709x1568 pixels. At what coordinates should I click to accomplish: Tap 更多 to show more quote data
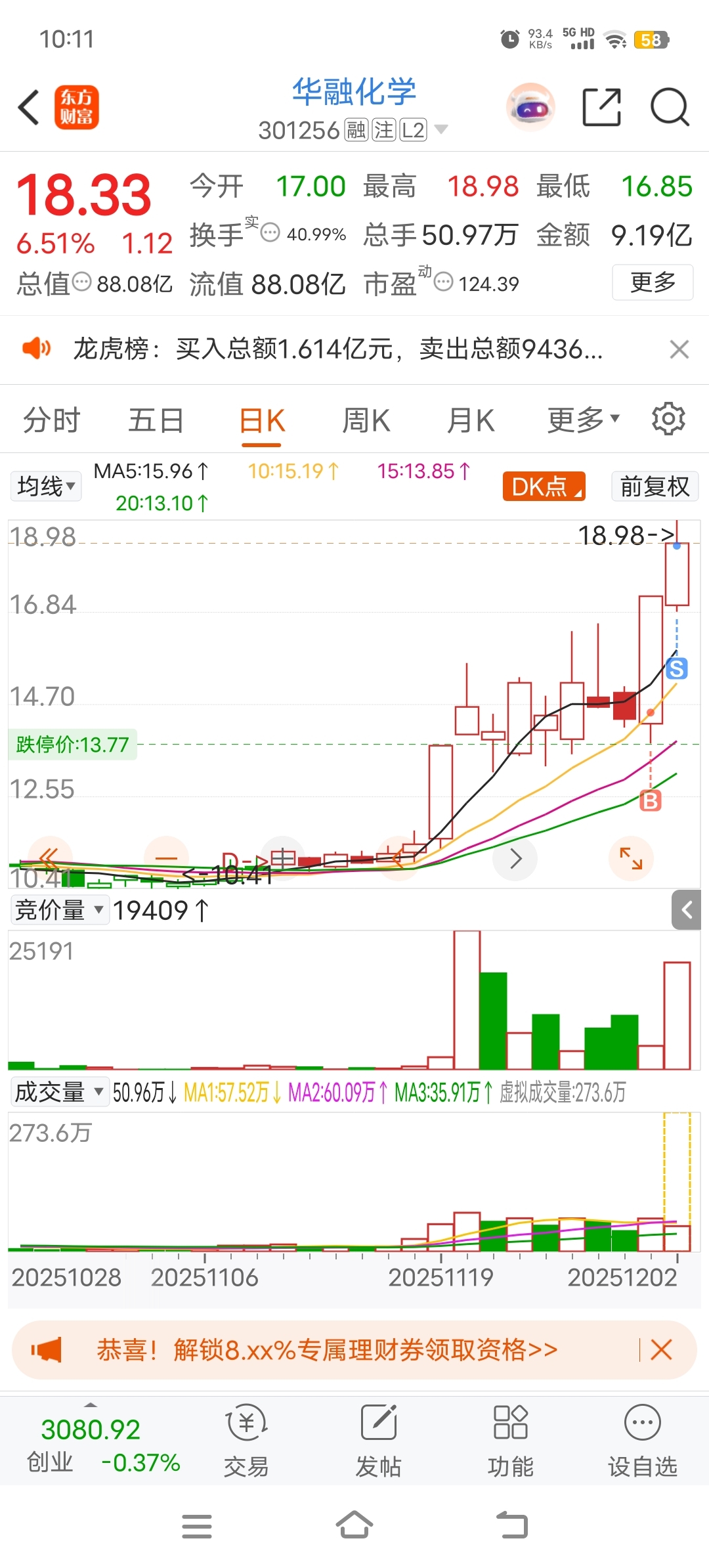tap(653, 282)
